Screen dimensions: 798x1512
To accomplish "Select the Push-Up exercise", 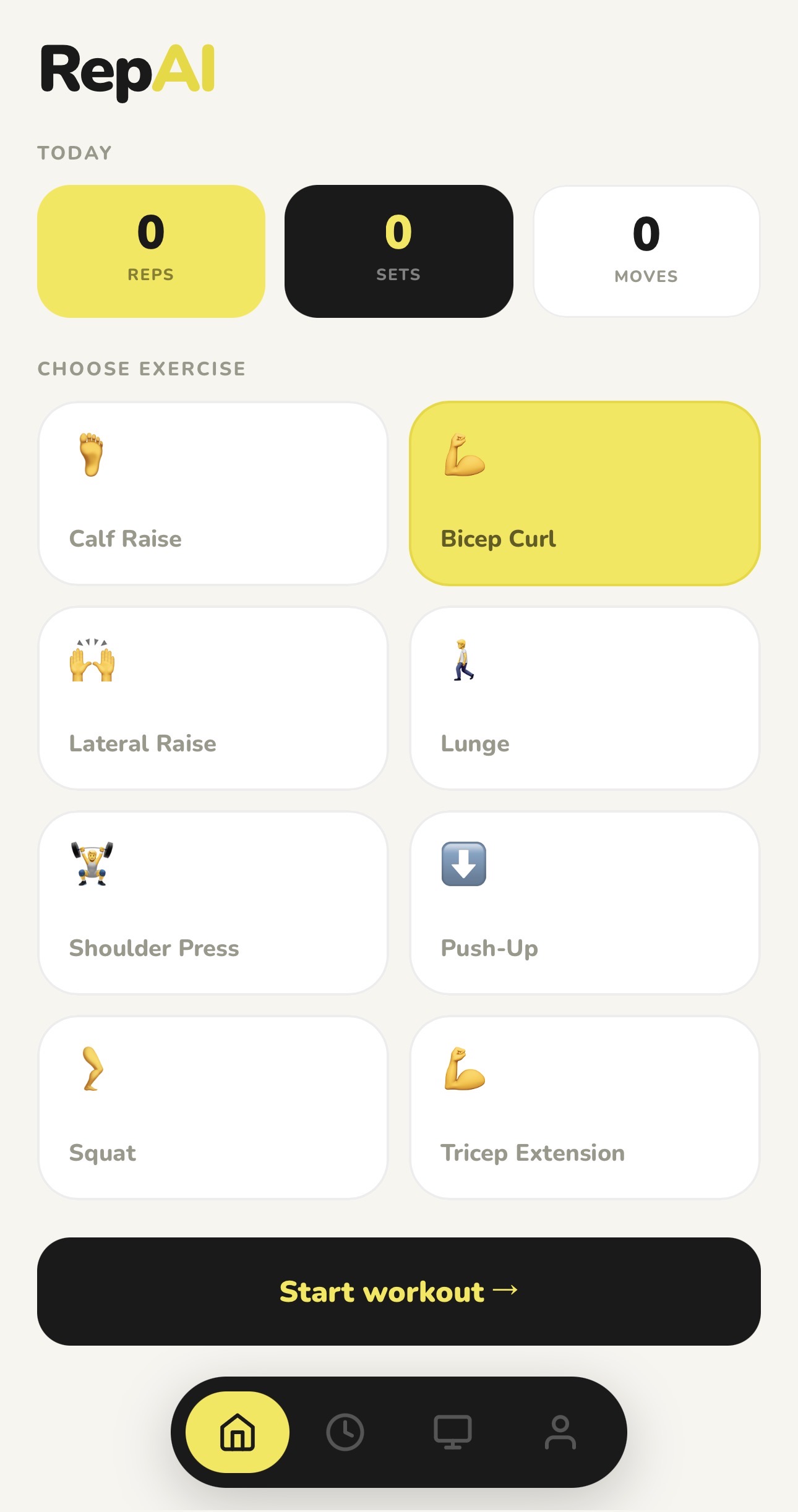I will point(585,903).
